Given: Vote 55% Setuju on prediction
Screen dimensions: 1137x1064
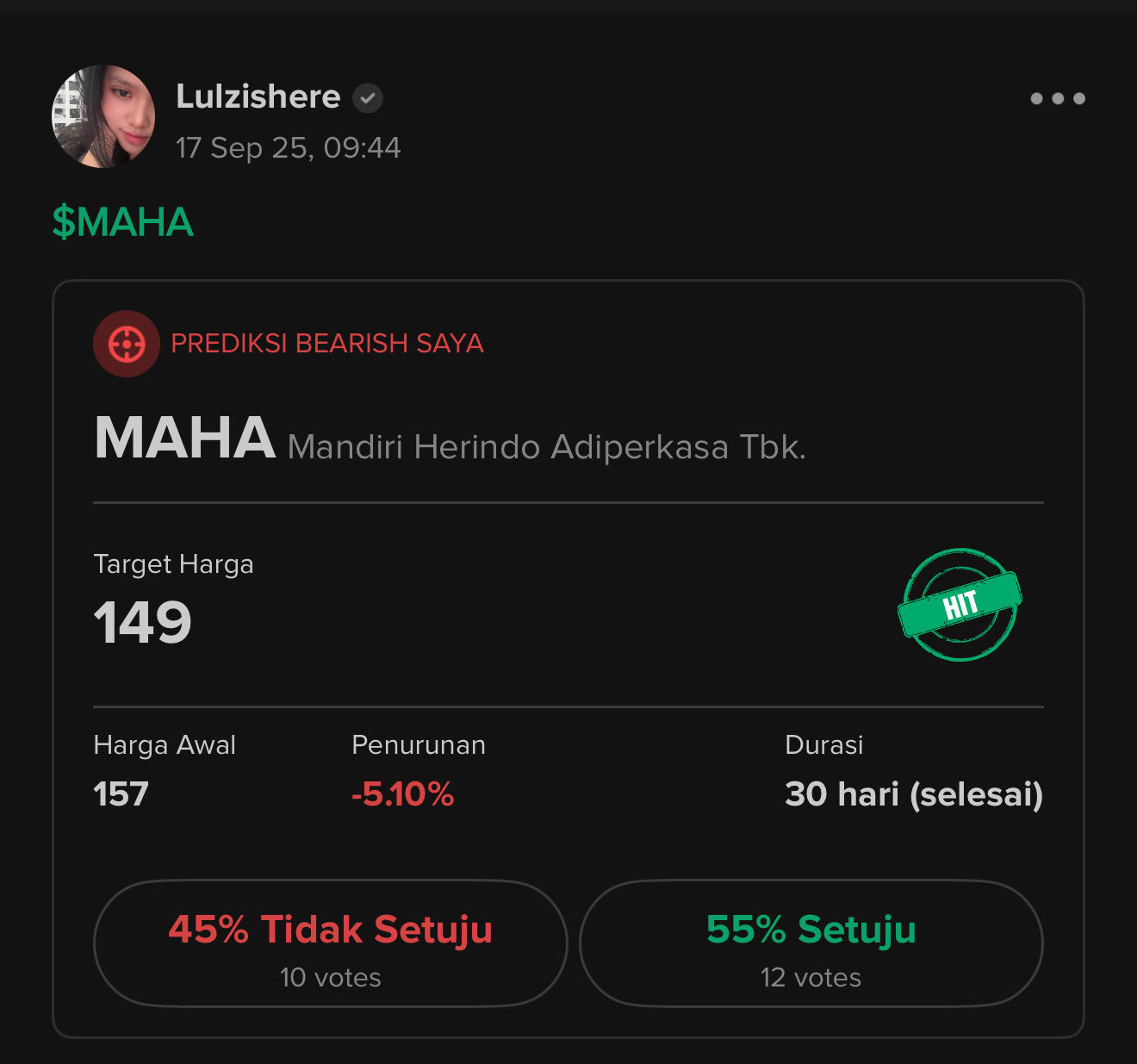Looking at the screenshot, I should (811, 943).
